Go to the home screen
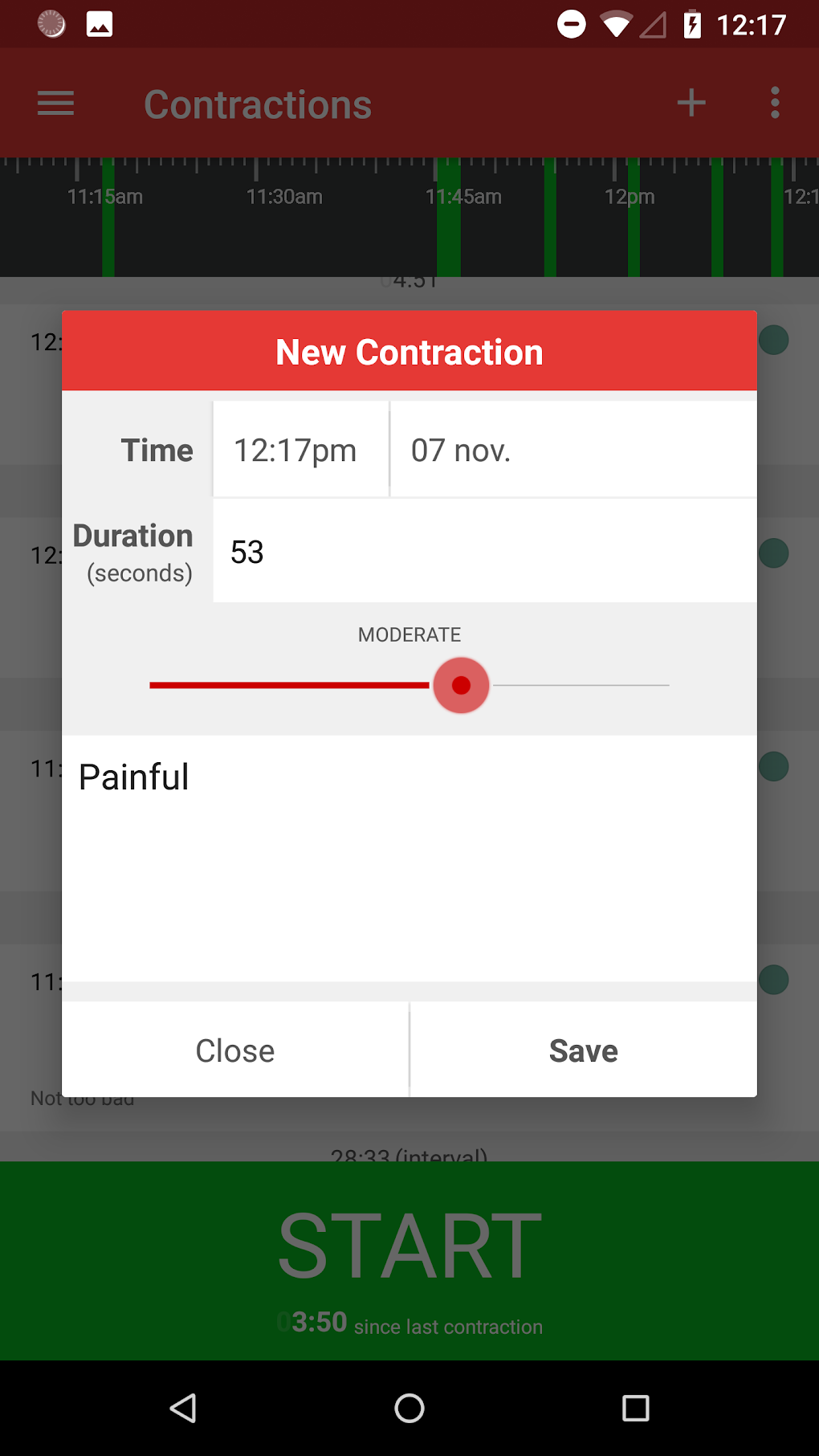 coord(409,1408)
